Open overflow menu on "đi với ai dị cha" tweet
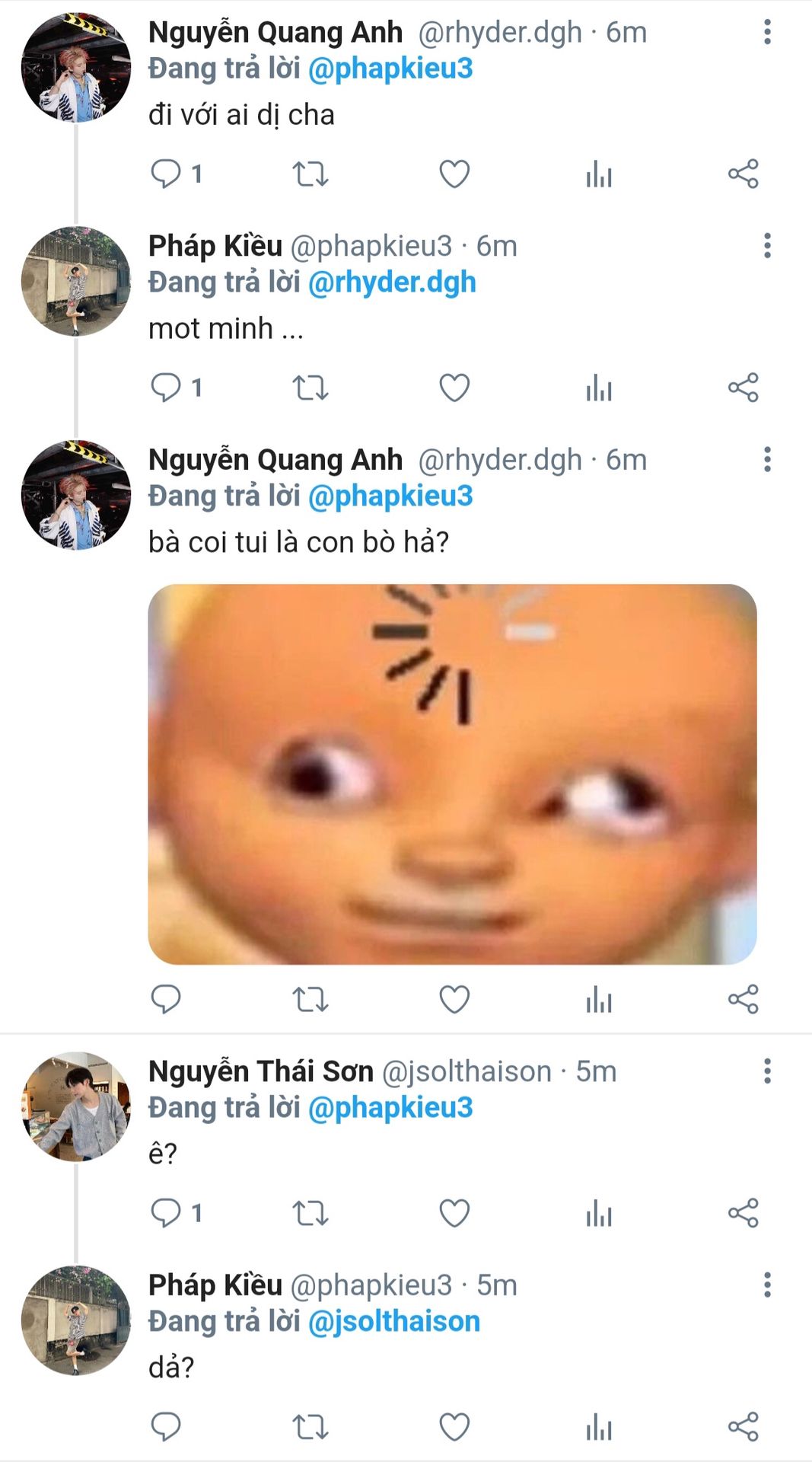Screen dimensions: 812x1462 point(767,32)
